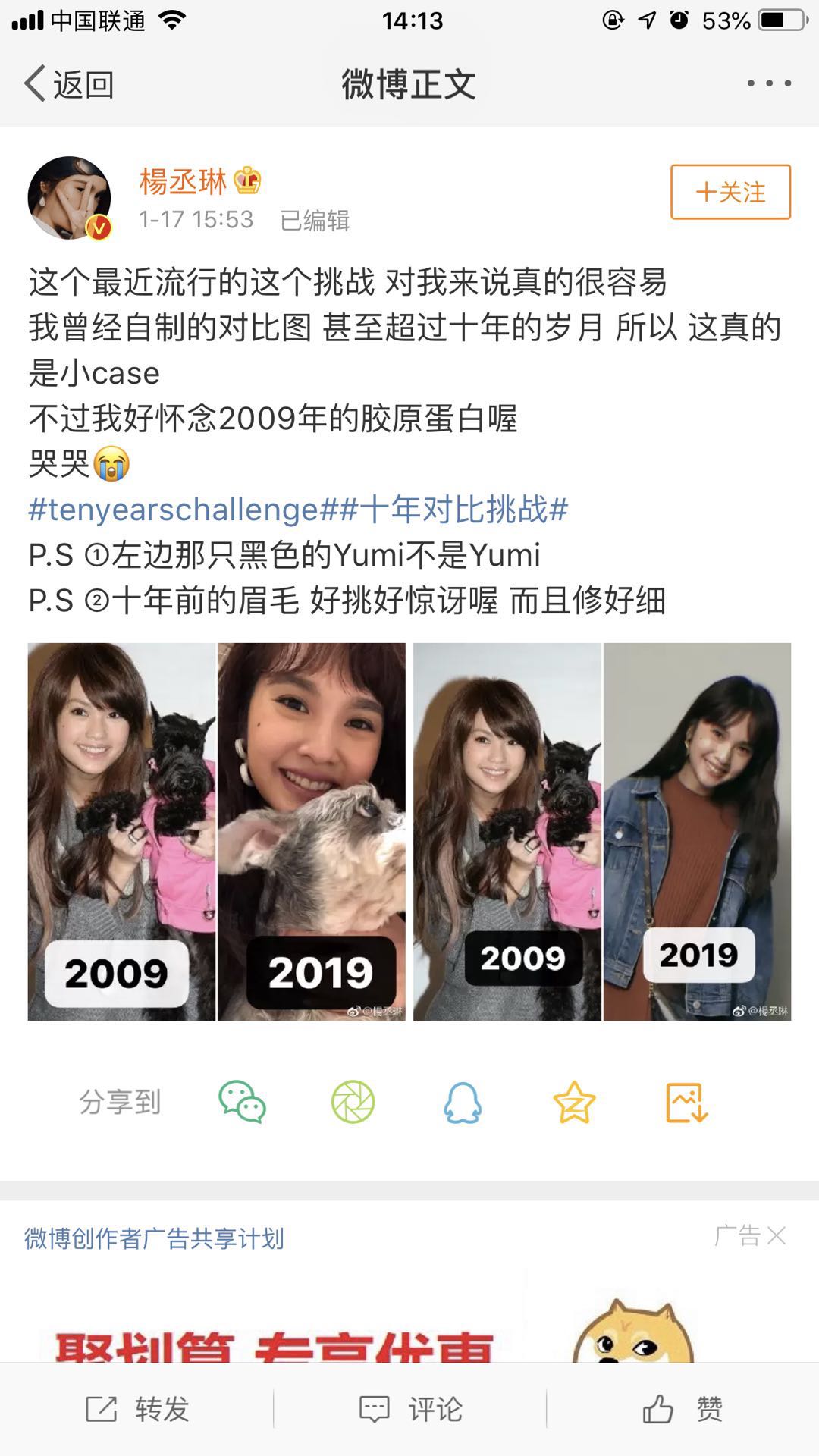Open 评论 to write a comment
Viewport: 819px width, 1456px height.
[410, 1409]
